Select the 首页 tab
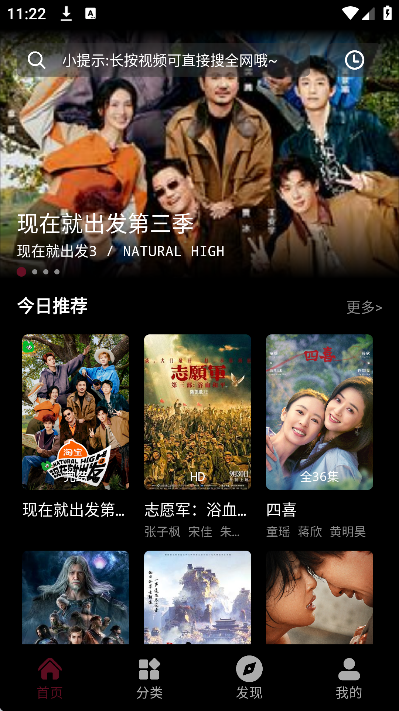The image size is (399, 711). tap(49, 678)
